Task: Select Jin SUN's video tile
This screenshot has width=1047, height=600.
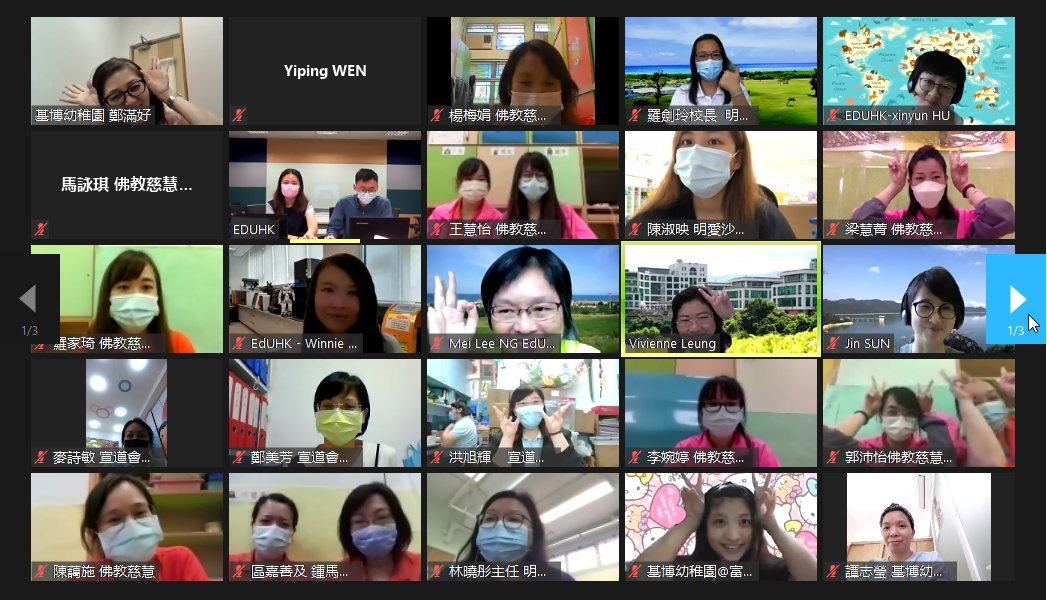Action: (x=919, y=299)
